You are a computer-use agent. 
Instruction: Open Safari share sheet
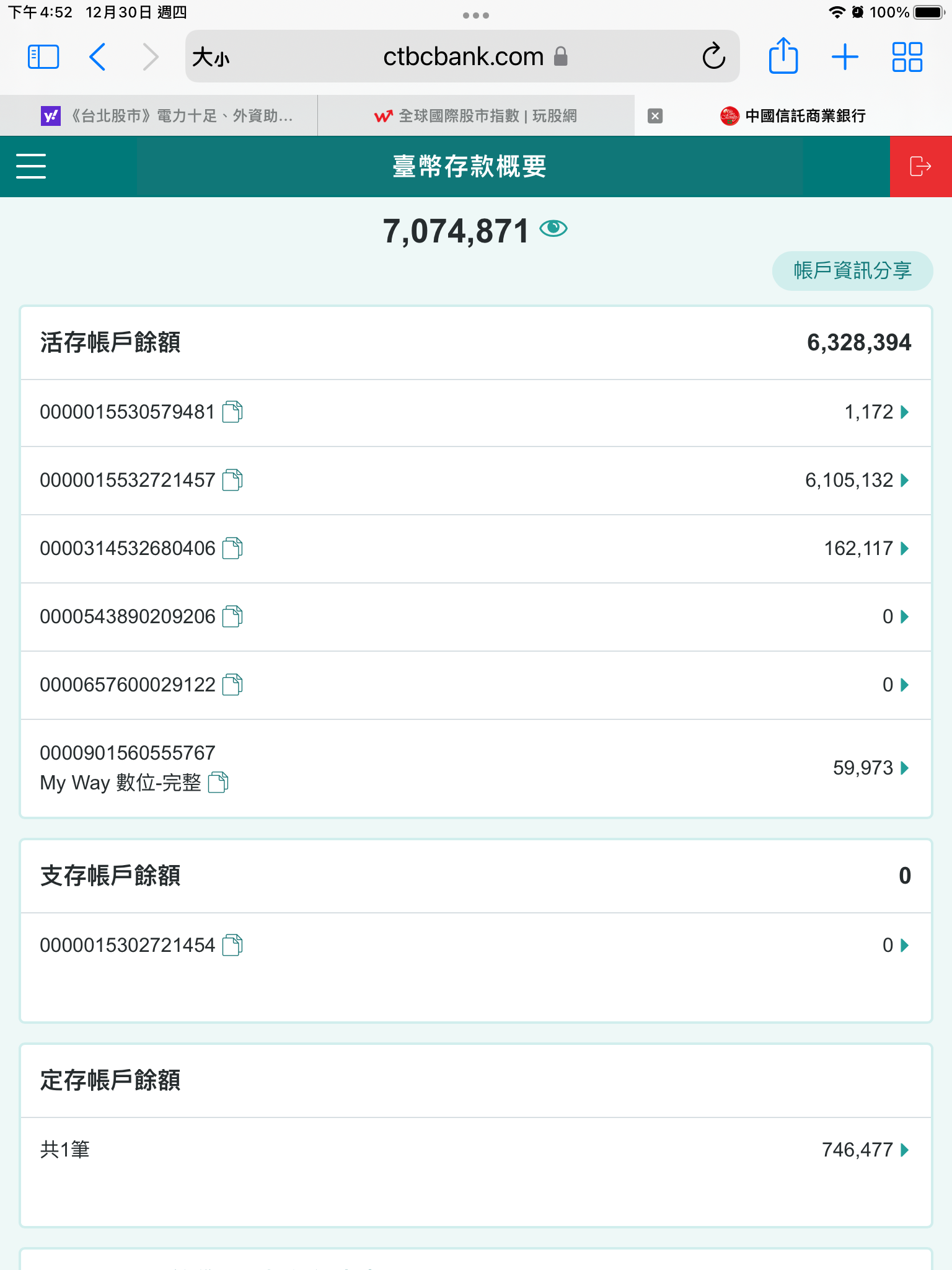pos(783,56)
